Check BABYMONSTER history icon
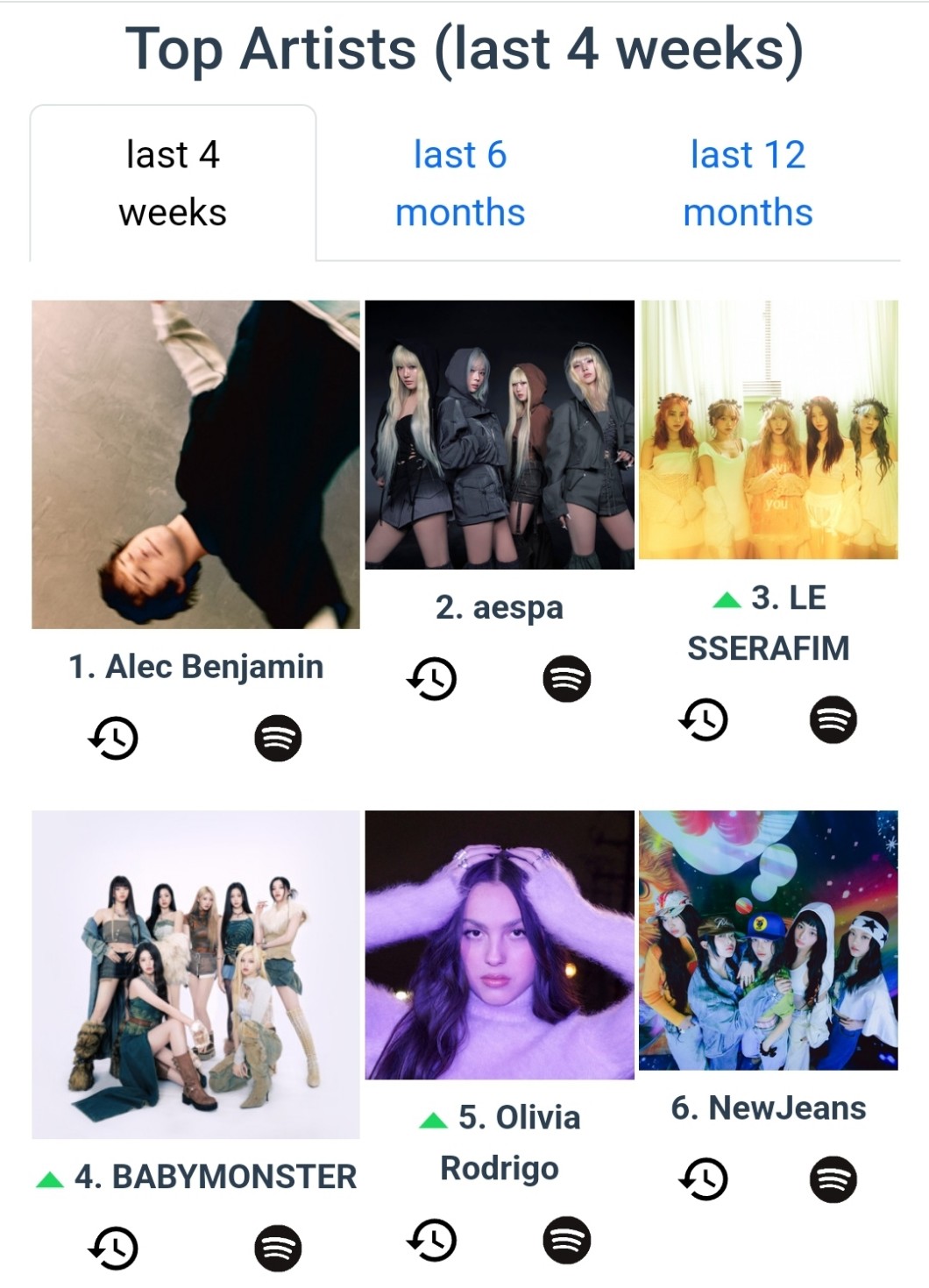 (114, 1248)
